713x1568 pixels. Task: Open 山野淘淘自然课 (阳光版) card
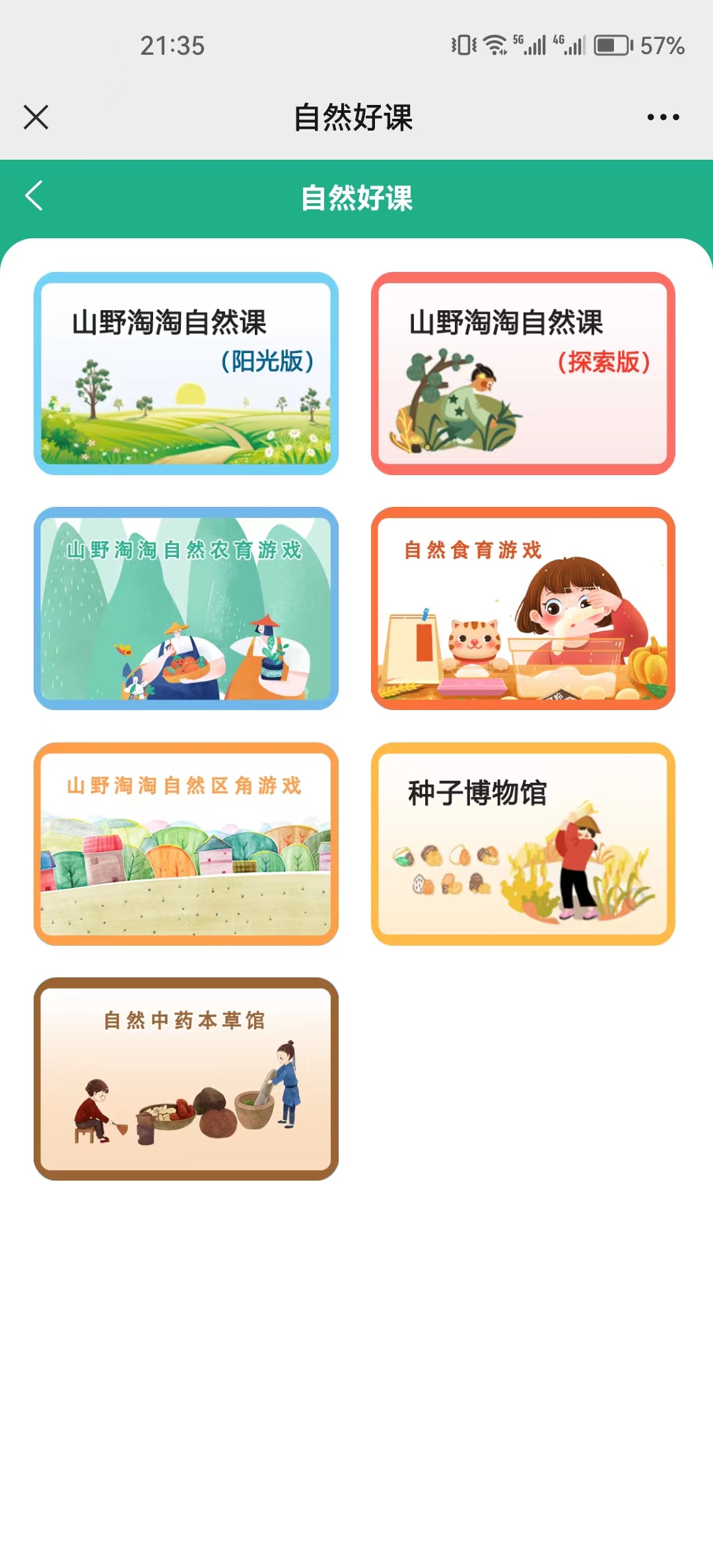186,374
